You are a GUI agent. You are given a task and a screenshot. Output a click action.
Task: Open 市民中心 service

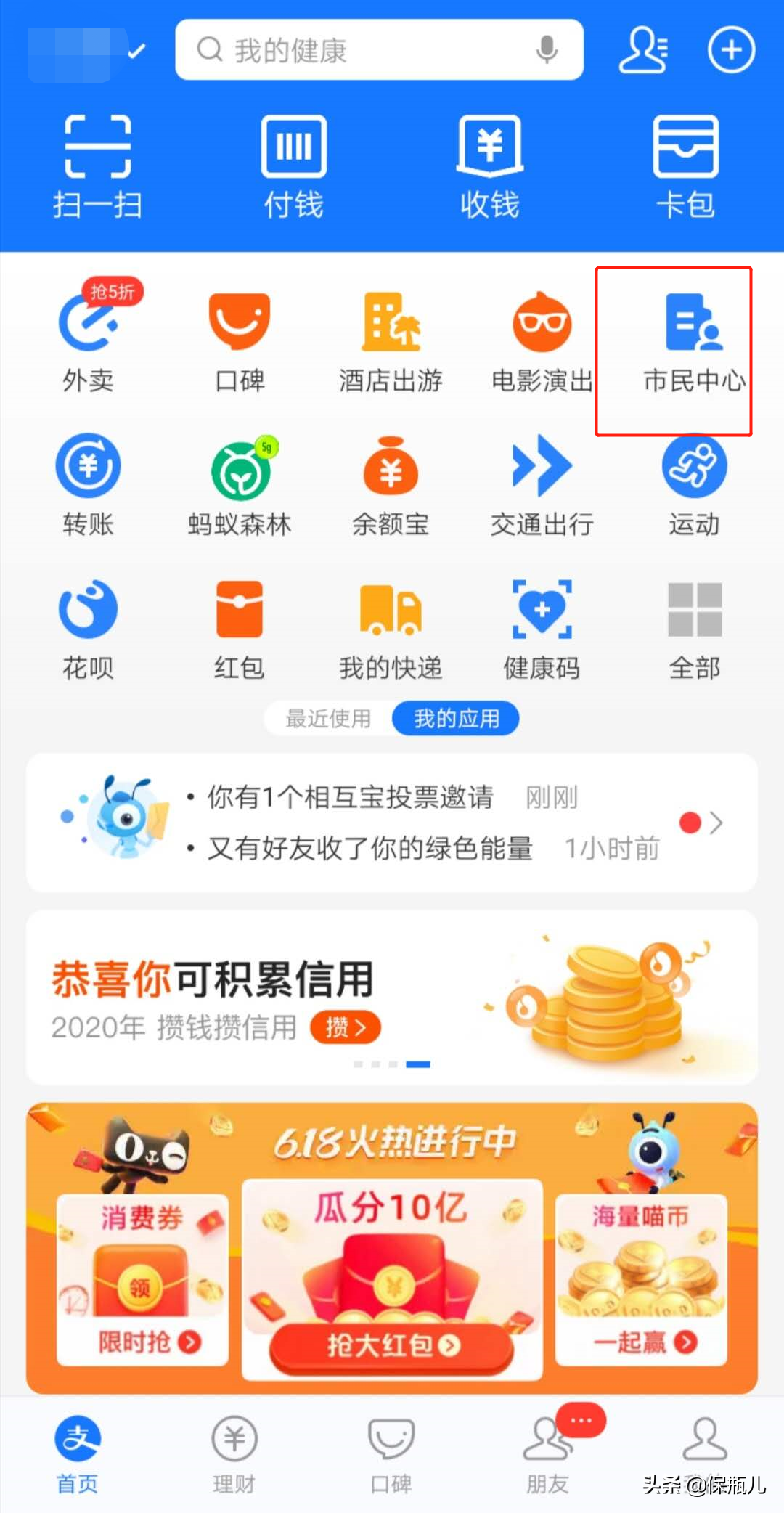click(693, 343)
